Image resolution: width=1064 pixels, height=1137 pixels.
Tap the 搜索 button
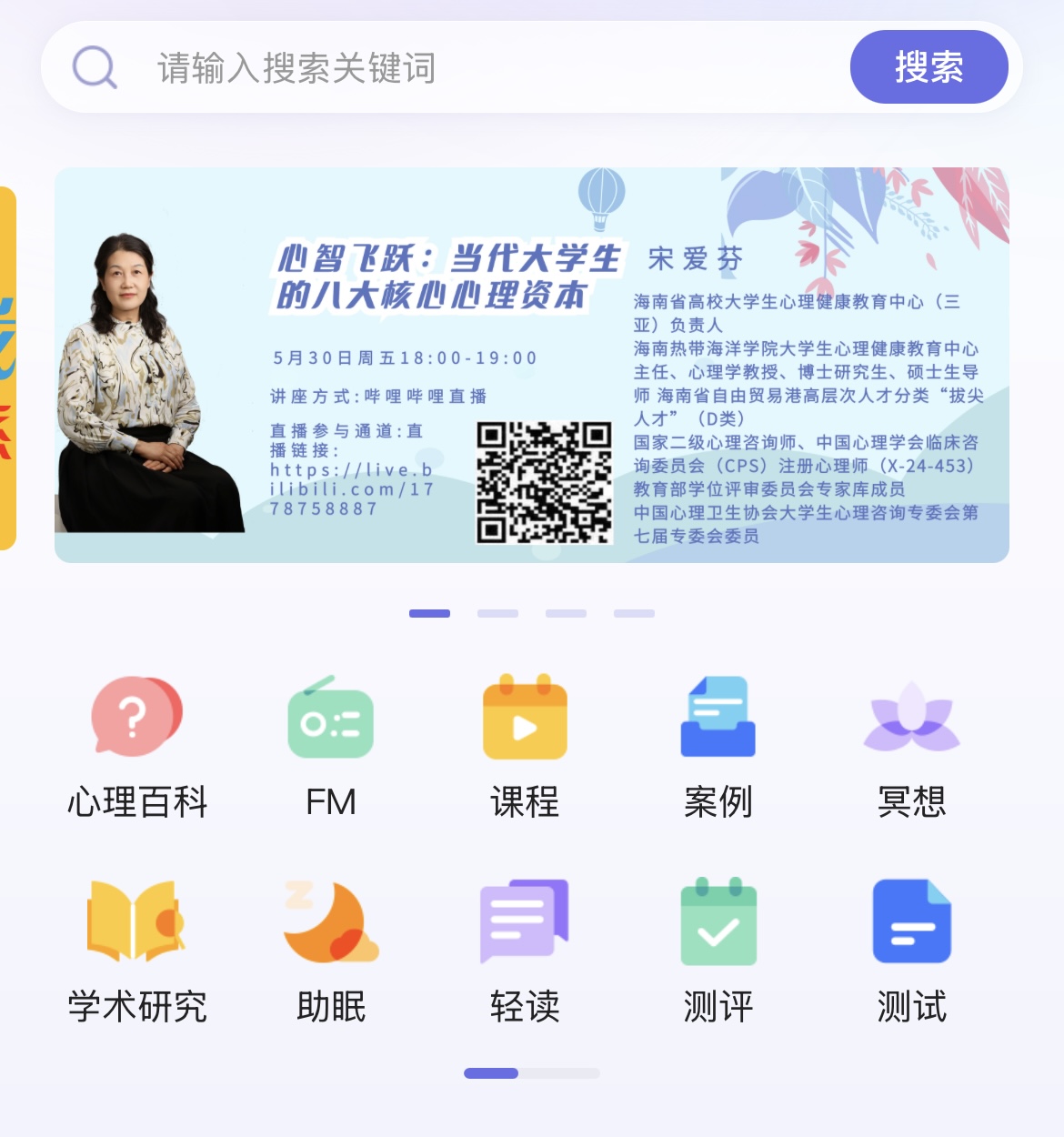928,67
